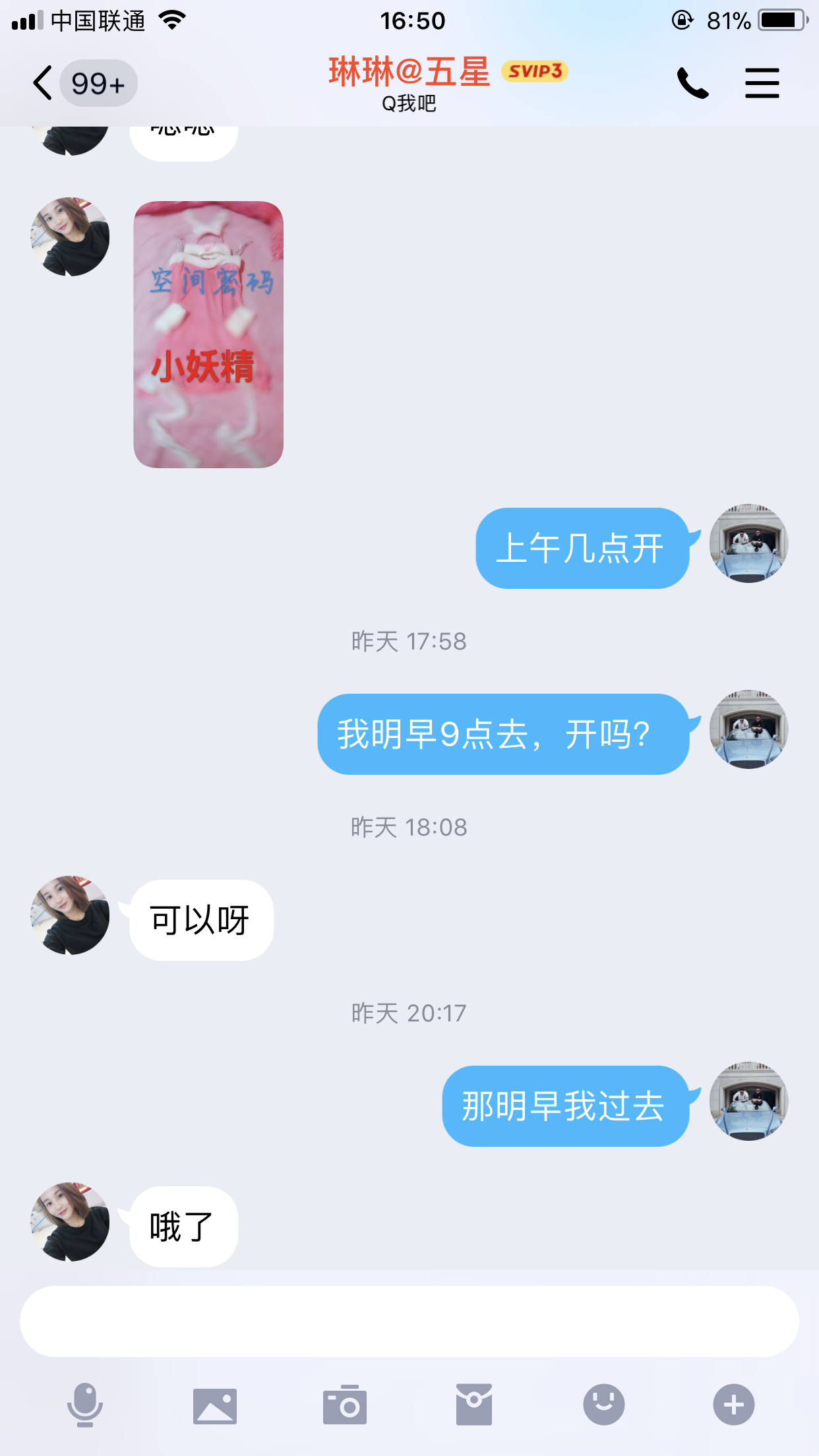819x1456 pixels.
Task: Open 琳琳's avatar next to 可以呀
Action: 69,917
